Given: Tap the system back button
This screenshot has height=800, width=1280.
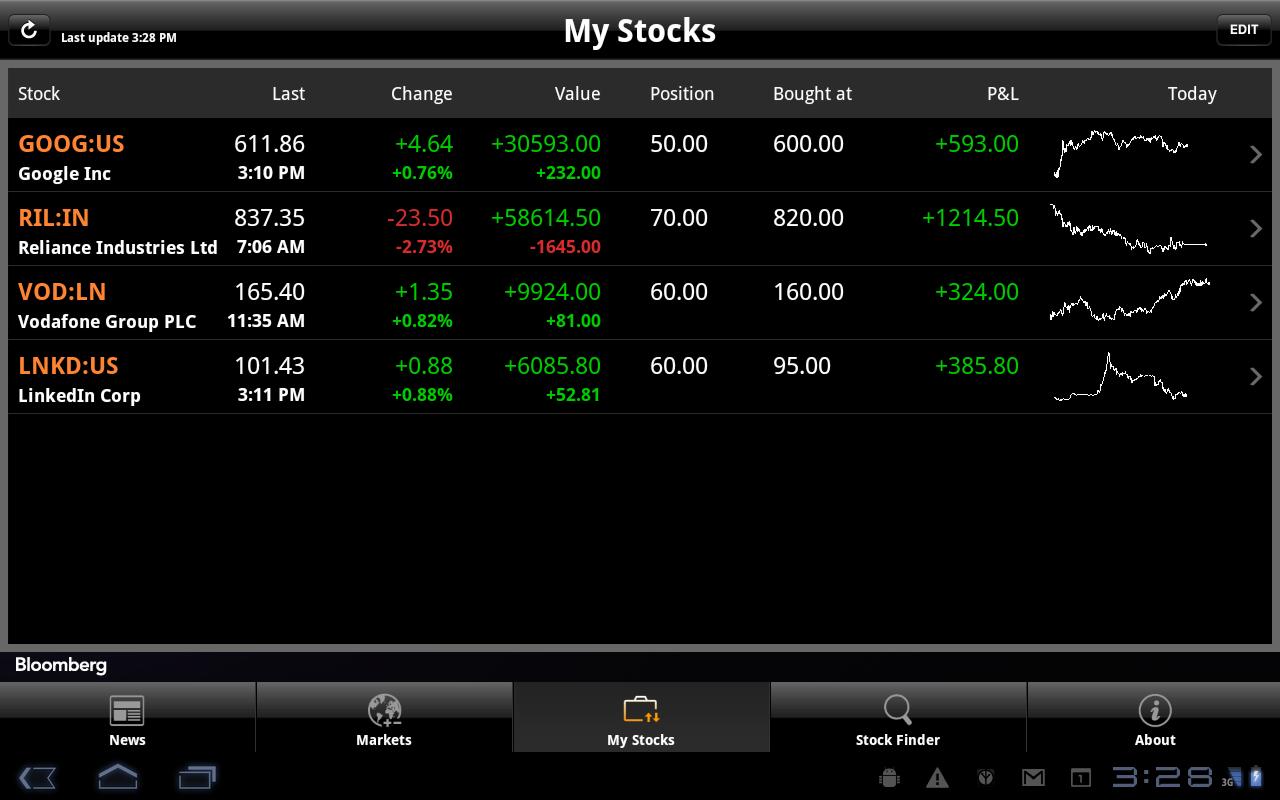Looking at the screenshot, I should [x=37, y=777].
